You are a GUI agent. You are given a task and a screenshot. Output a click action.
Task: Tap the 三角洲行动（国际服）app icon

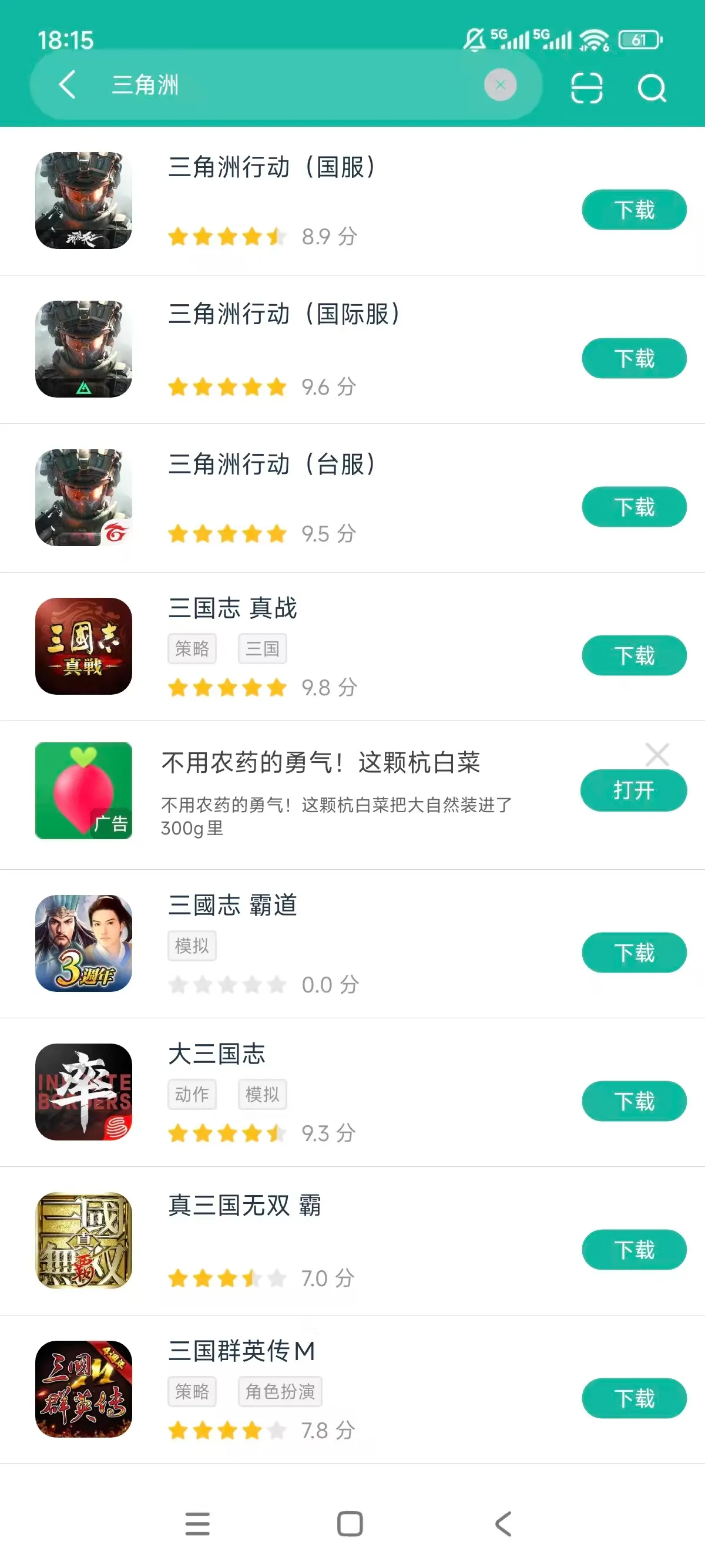point(83,350)
